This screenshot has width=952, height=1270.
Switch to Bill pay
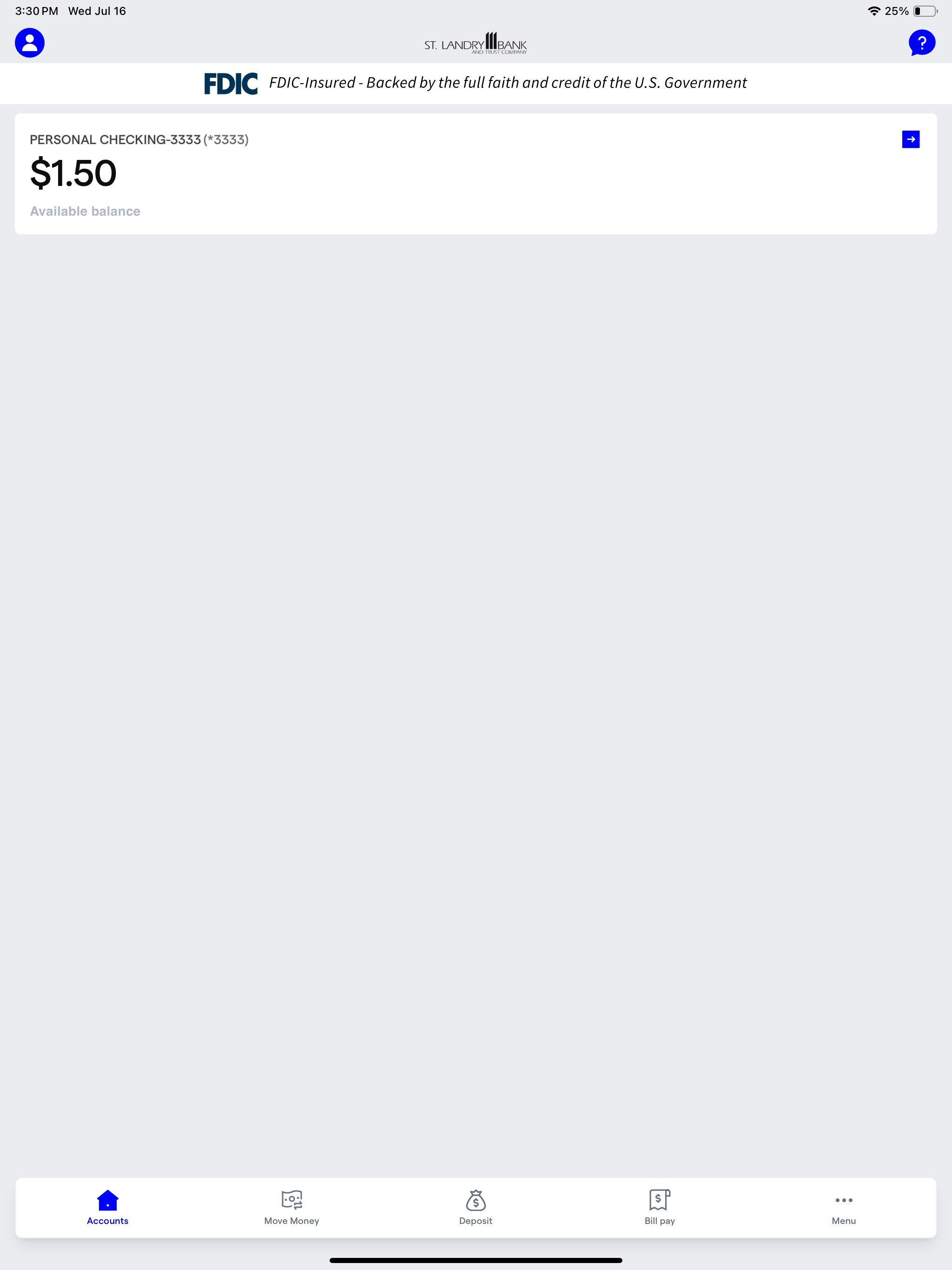pyautogui.click(x=659, y=1207)
